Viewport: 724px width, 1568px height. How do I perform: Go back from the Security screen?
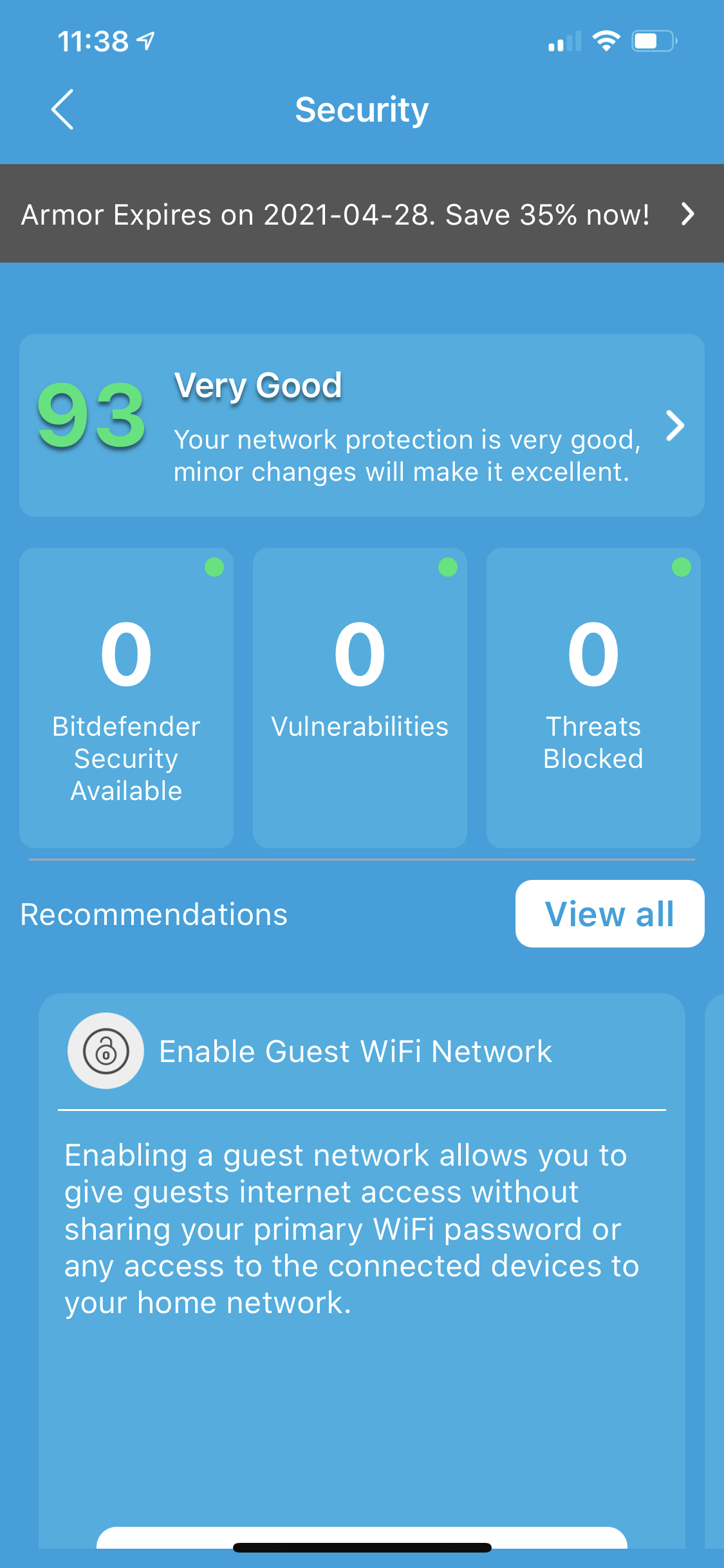(x=63, y=109)
